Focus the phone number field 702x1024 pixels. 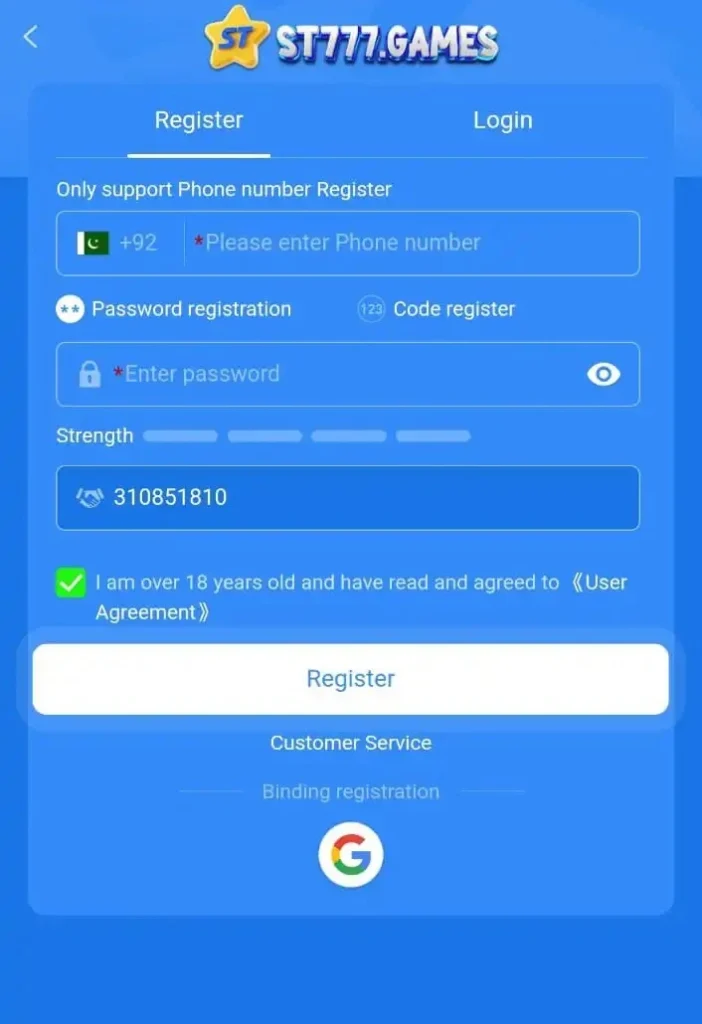click(410, 243)
